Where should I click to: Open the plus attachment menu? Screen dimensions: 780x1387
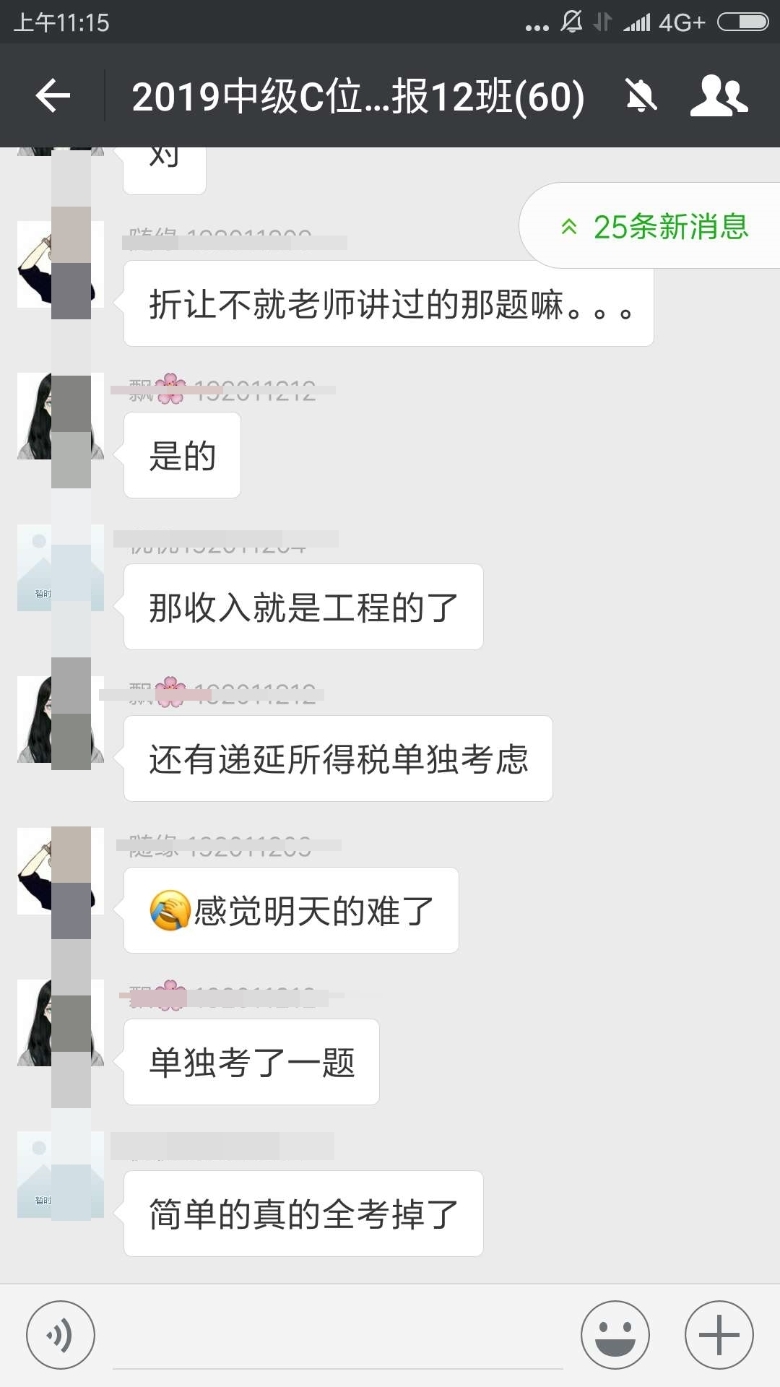tap(718, 1335)
